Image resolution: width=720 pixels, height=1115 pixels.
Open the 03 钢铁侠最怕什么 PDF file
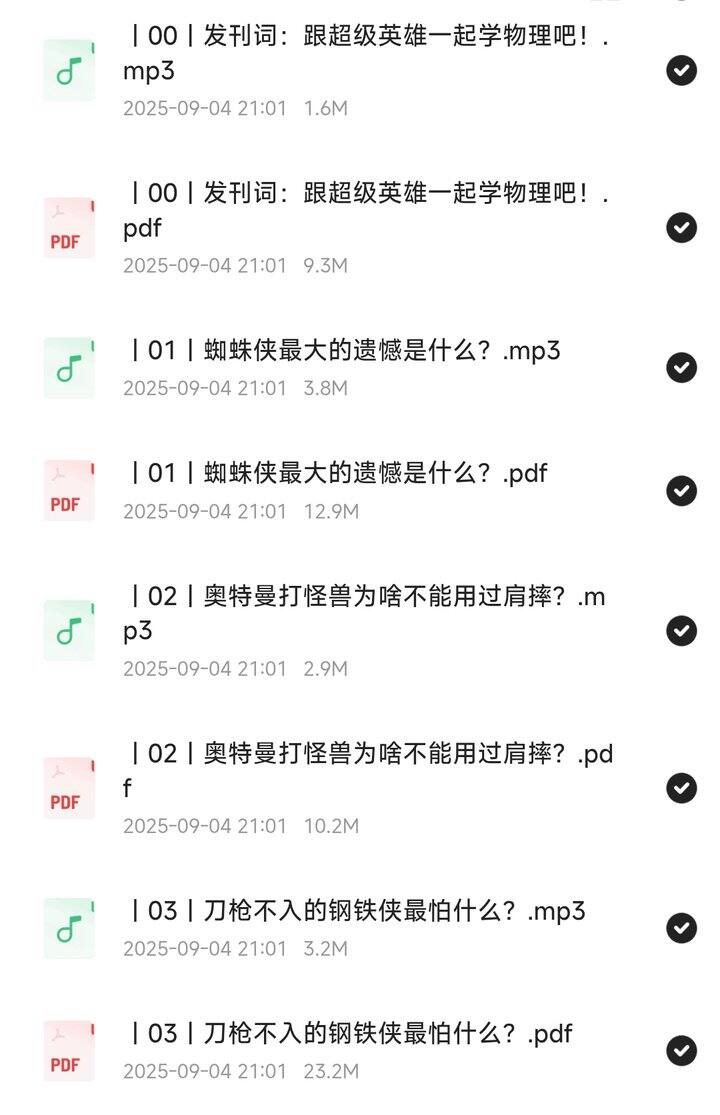[x=345, y=1033]
